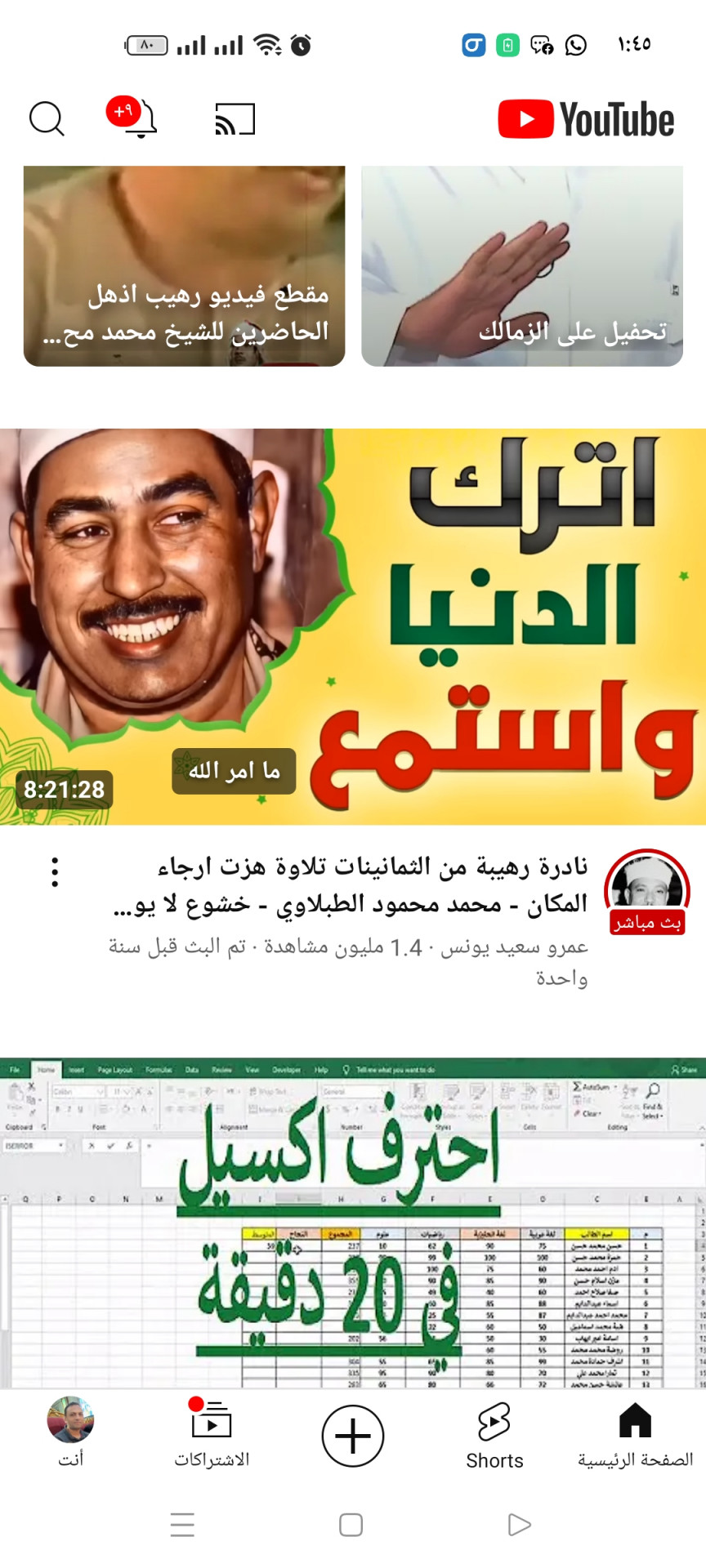Switch to the Shorts tab
Screen dimensions: 706x1568
pos(494,1436)
